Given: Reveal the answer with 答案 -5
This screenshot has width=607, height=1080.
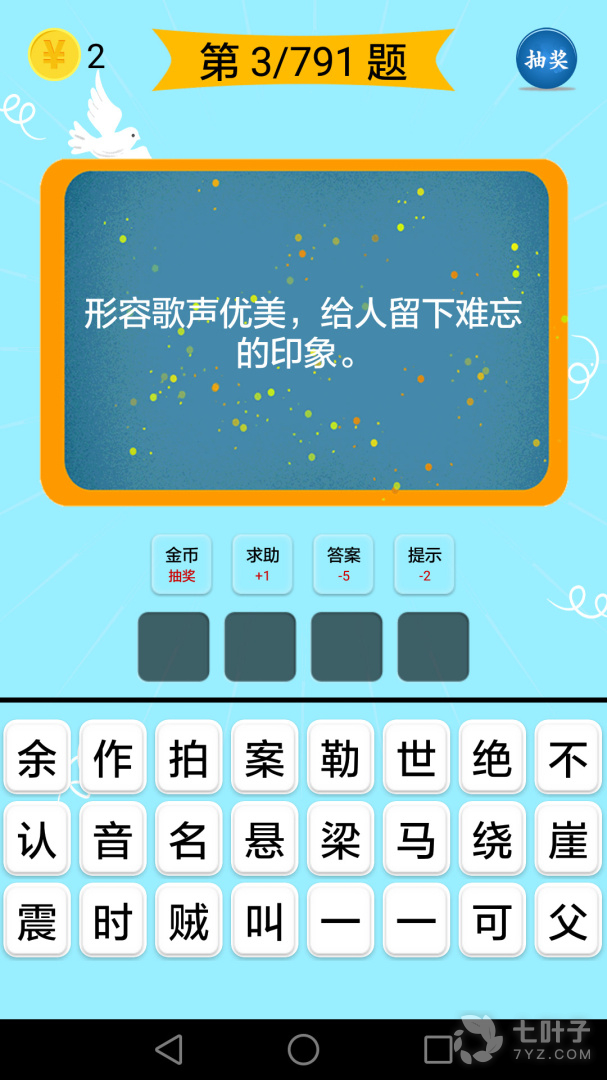Looking at the screenshot, I should point(343,564).
